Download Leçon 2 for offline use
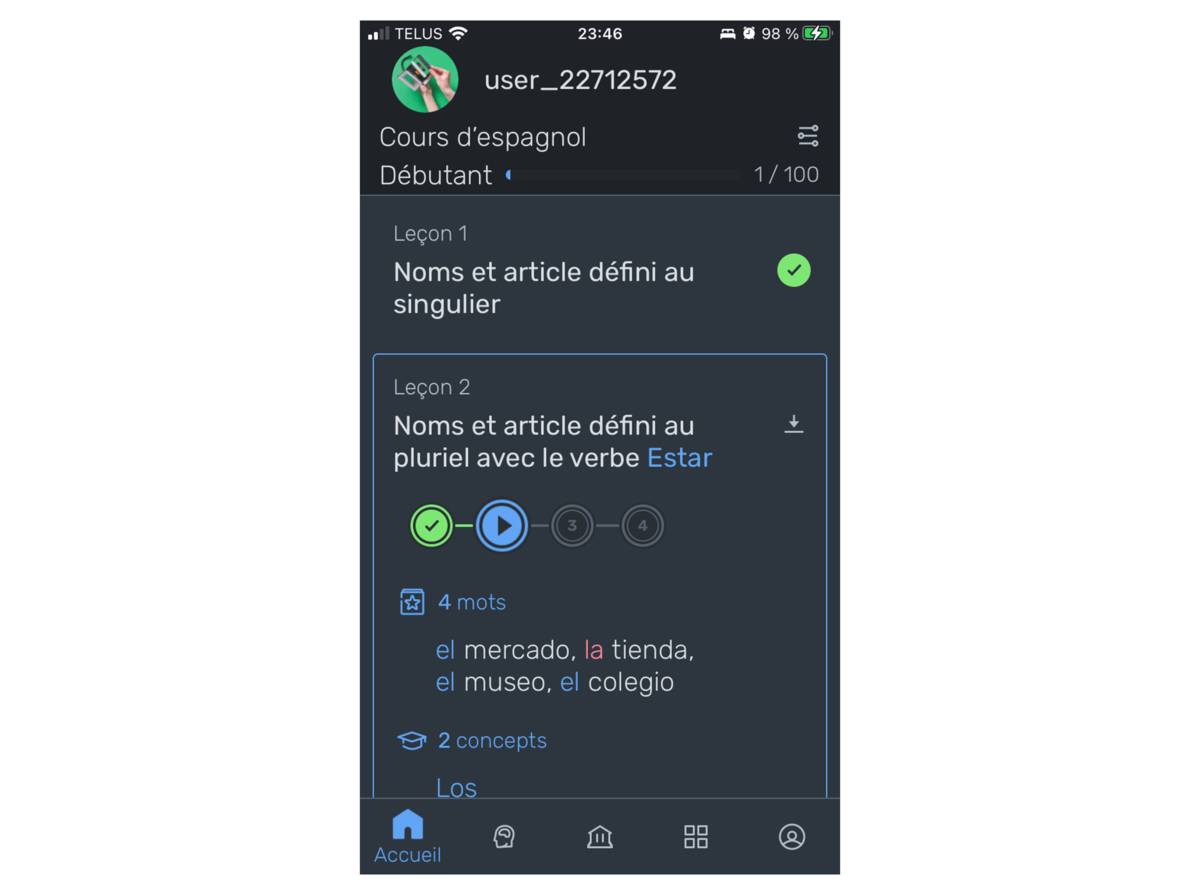Image resolution: width=1200 pixels, height=895 pixels. tap(793, 425)
